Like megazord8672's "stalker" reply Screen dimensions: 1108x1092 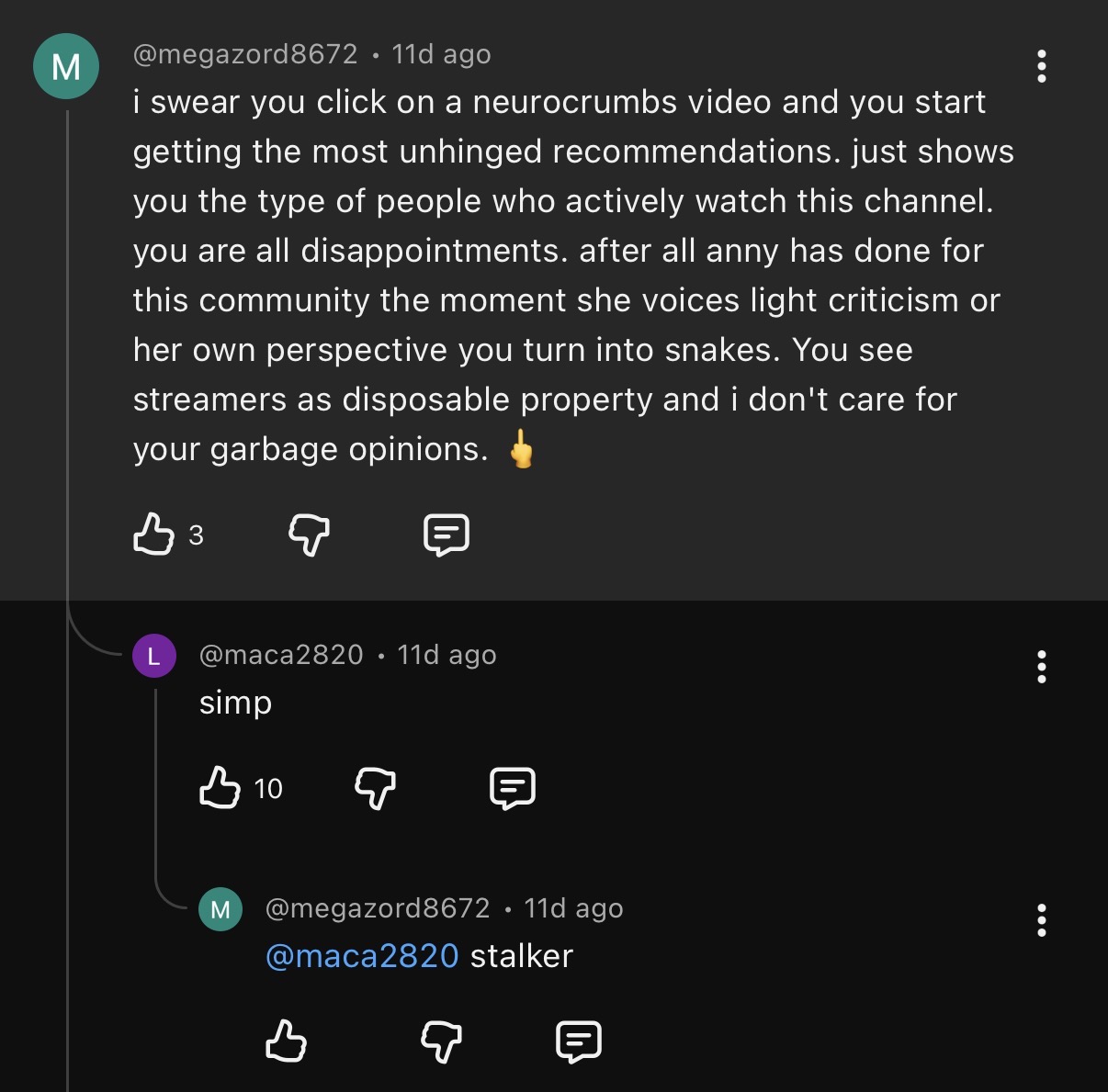(286, 1041)
